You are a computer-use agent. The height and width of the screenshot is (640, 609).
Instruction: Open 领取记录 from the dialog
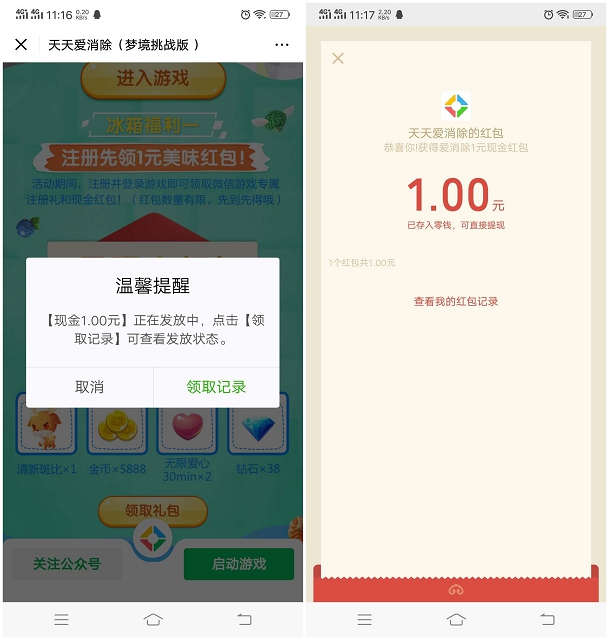click(216, 387)
